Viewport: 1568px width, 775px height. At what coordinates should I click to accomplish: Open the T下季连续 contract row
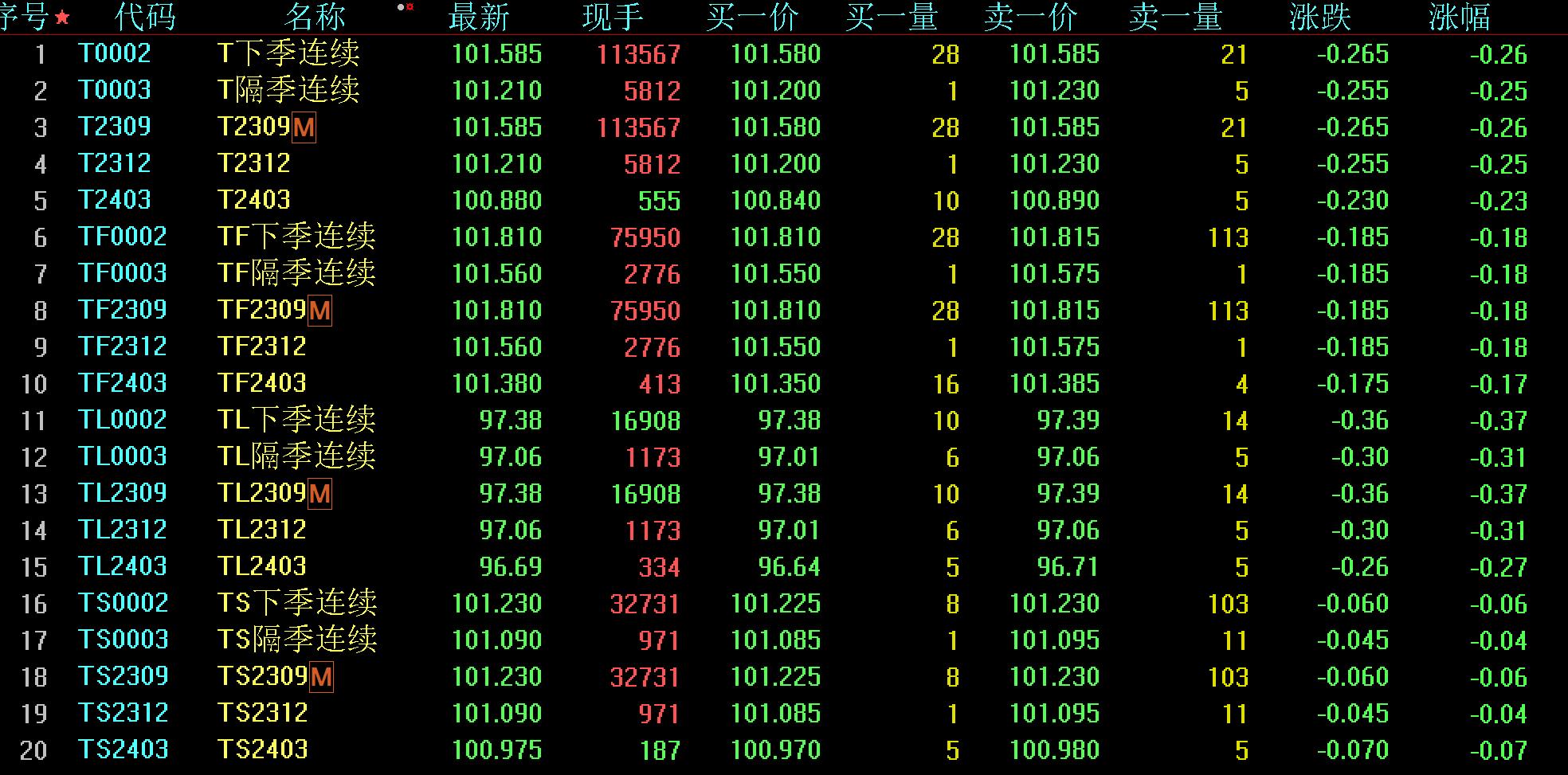click(288, 54)
